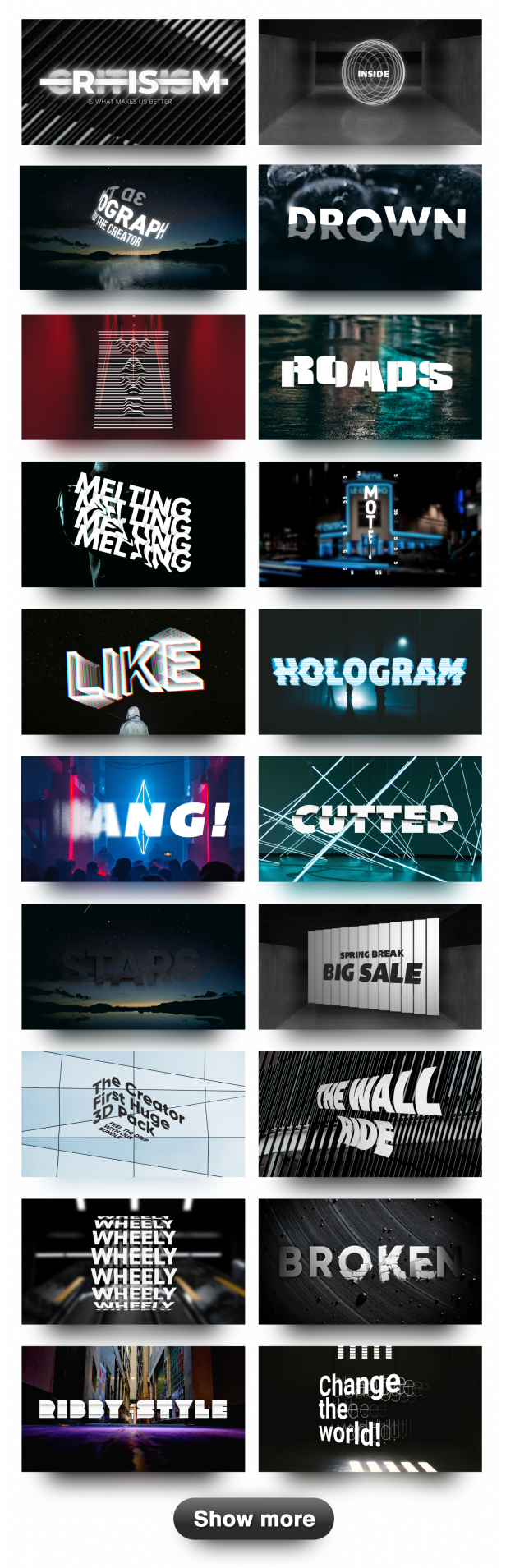Tap the Show more button
Screen dimensions: 506x1568
tap(253, 1519)
